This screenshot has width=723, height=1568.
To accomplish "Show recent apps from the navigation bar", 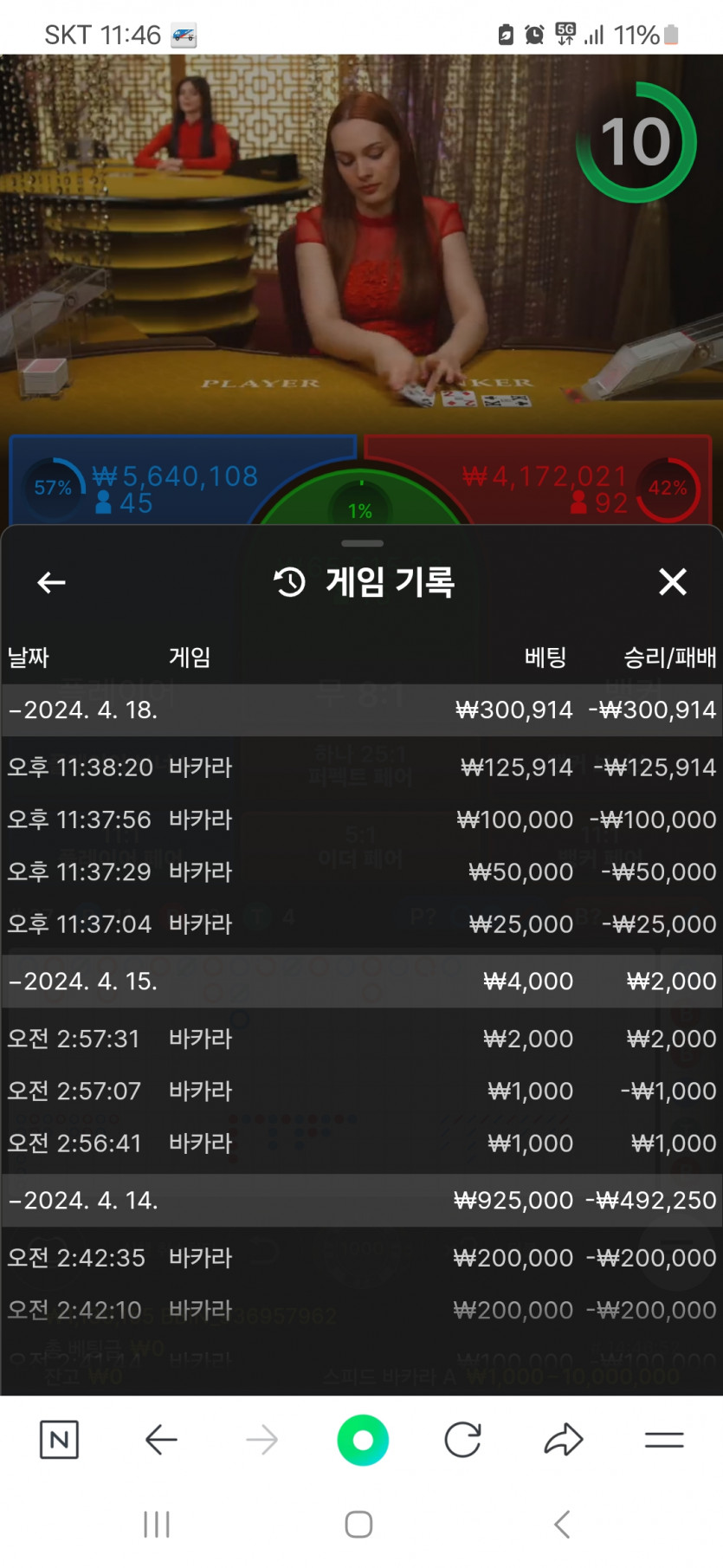I will pyautogui.click(x=157, y=1525).
